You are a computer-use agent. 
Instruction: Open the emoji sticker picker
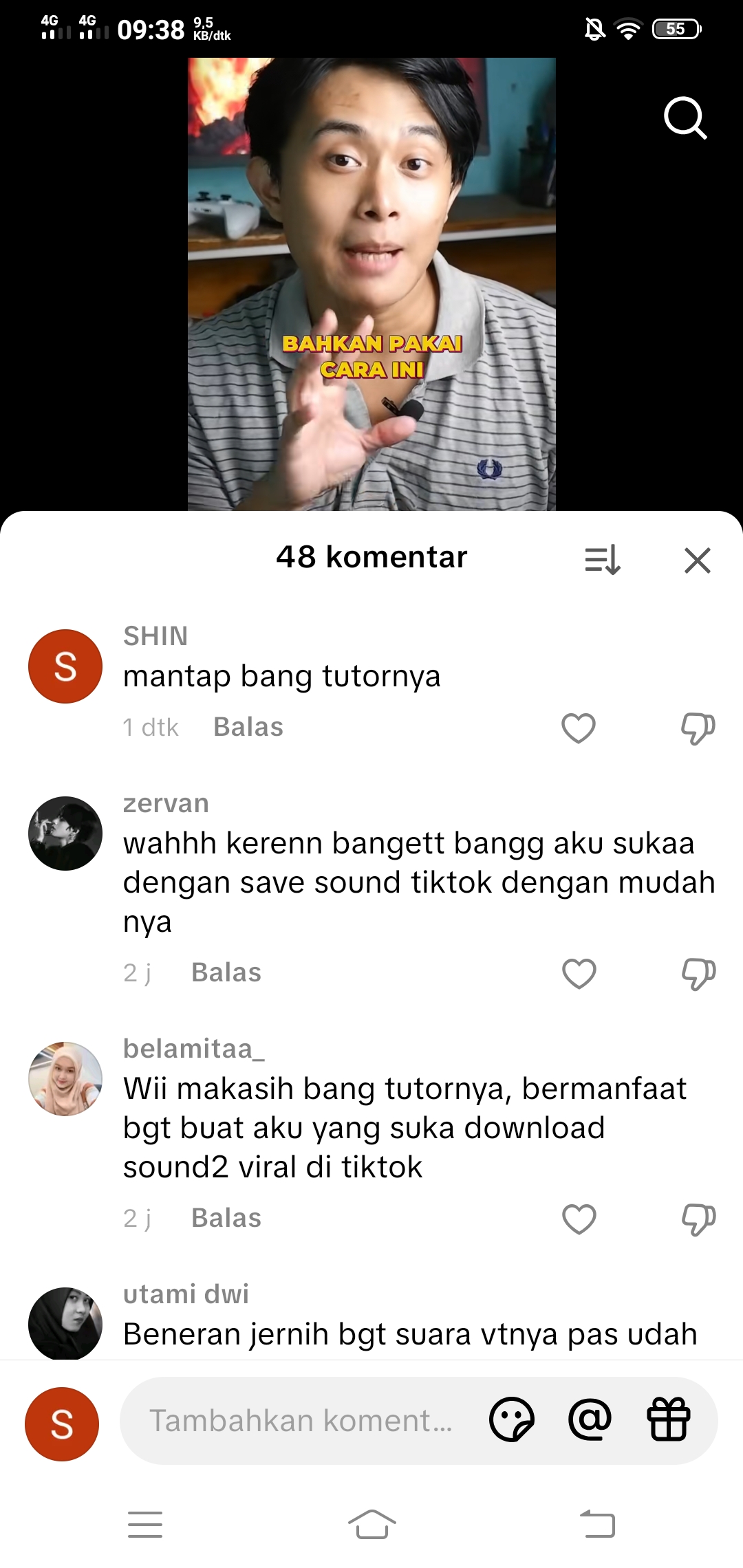point(511,1419)
